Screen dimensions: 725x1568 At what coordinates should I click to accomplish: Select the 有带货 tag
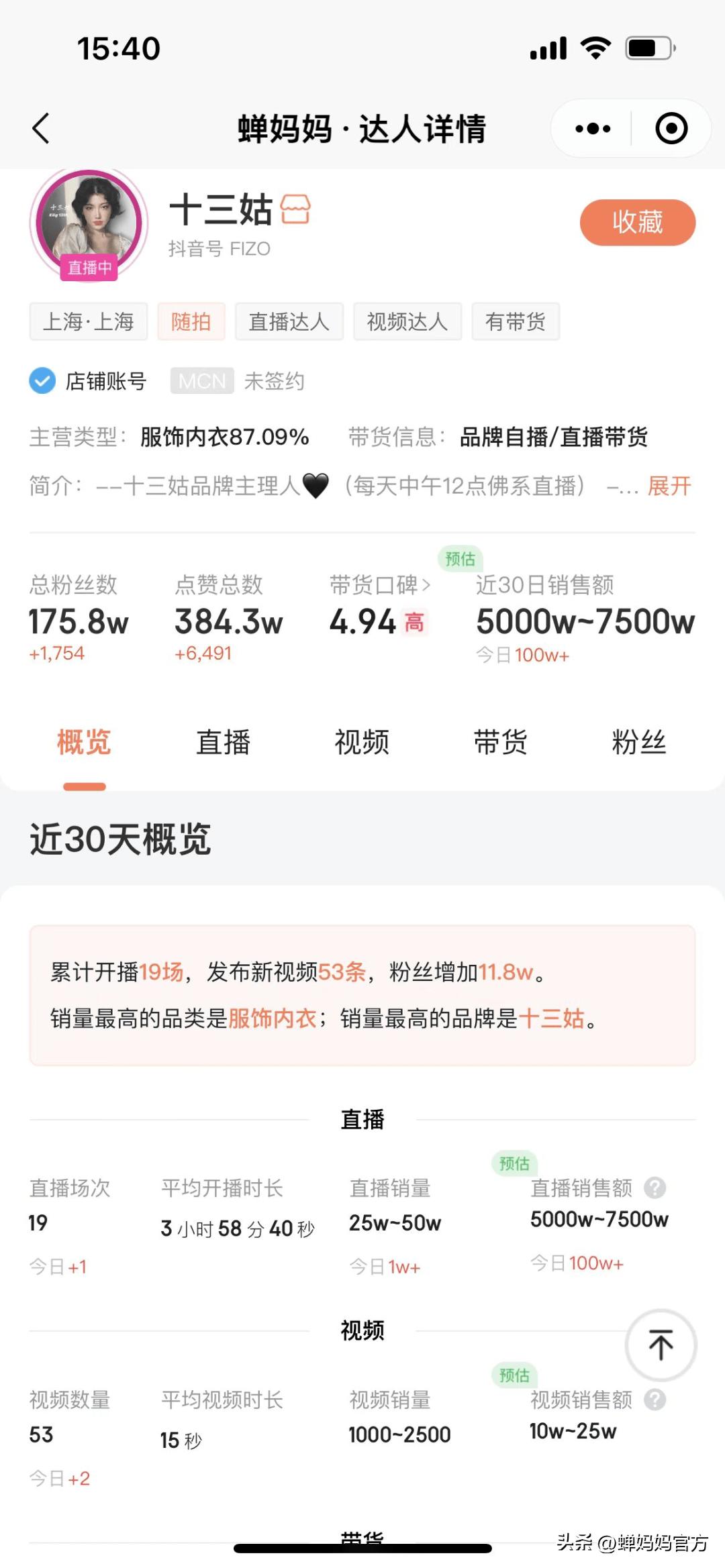(516, 322)
